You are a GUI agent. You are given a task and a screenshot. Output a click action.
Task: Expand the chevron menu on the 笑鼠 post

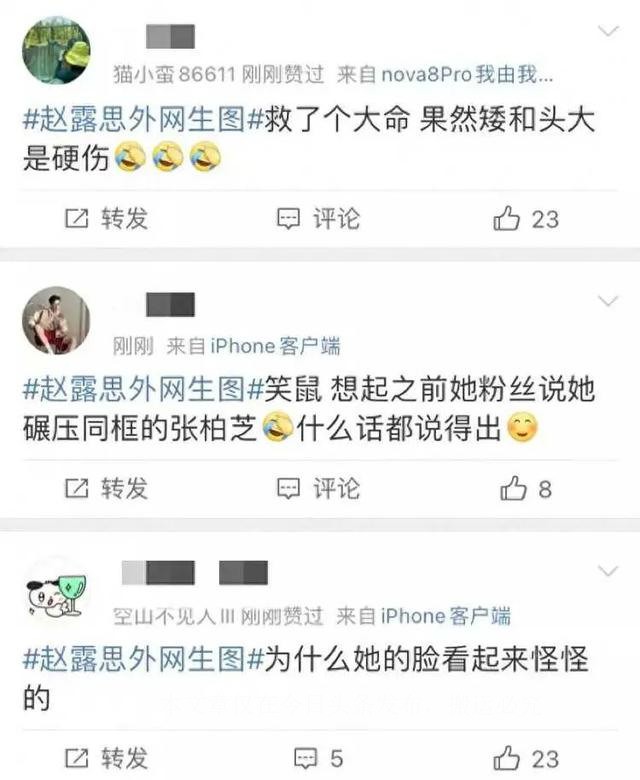[607, 301]
